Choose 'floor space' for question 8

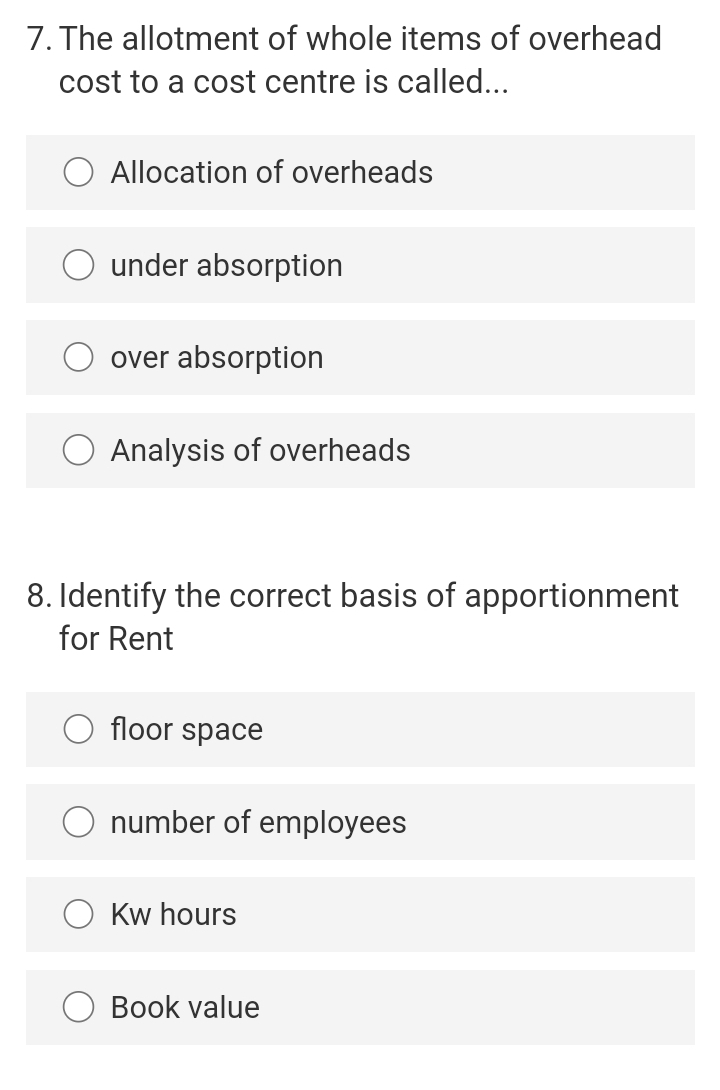tap(80, 730)
